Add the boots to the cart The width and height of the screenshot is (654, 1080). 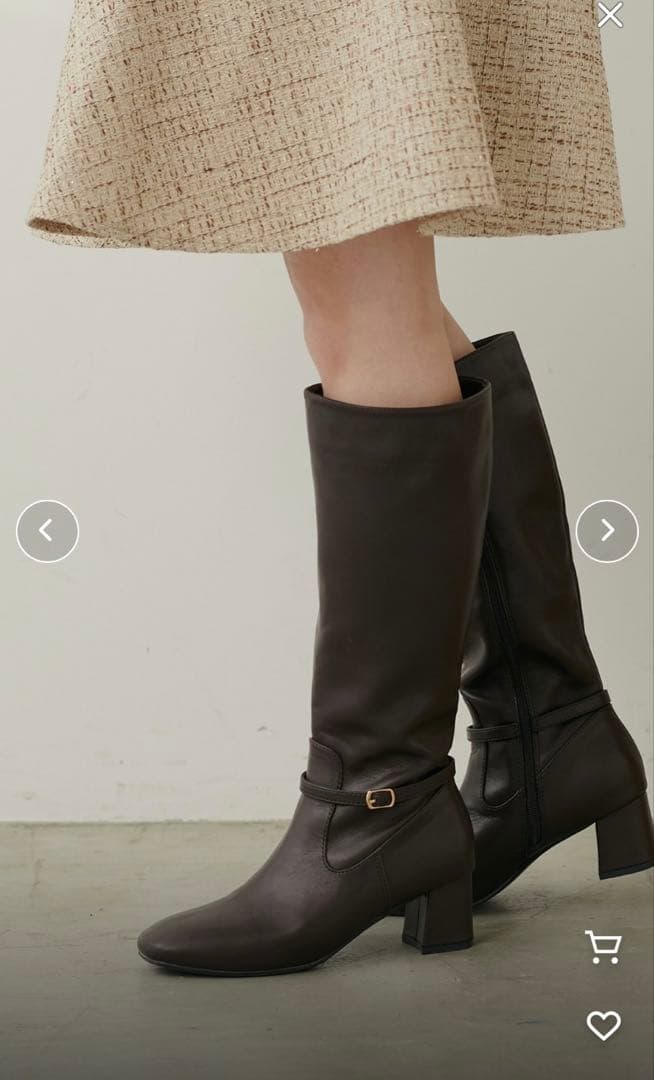(x=603, y=947)
